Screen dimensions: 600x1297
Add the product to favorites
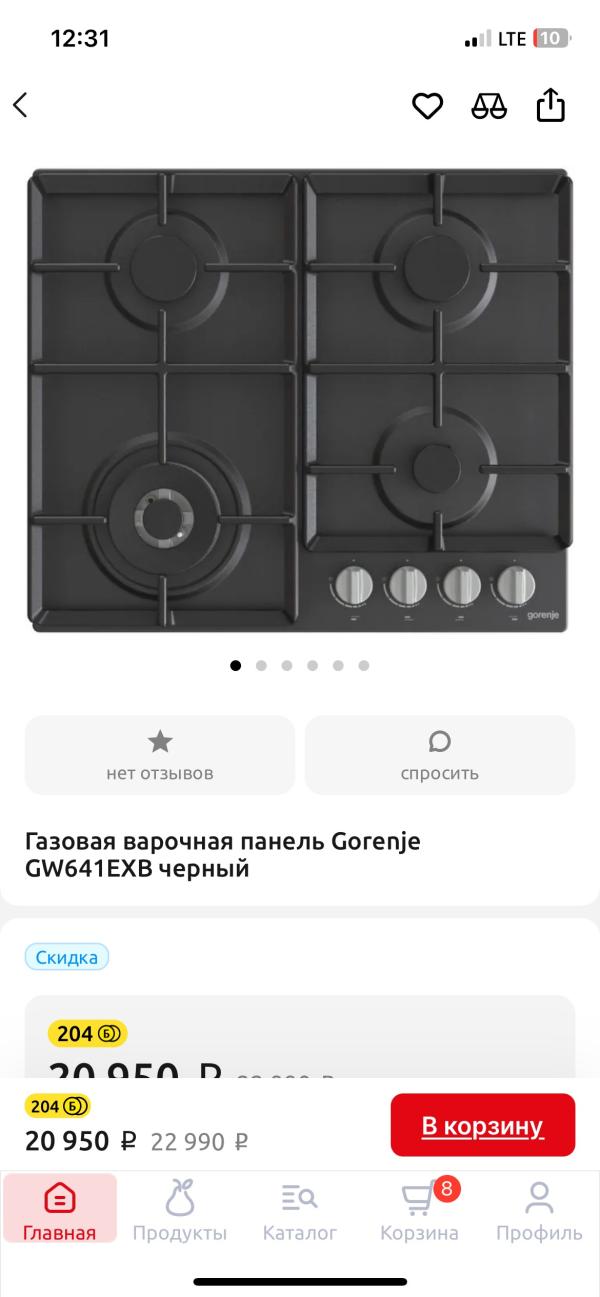428,105
